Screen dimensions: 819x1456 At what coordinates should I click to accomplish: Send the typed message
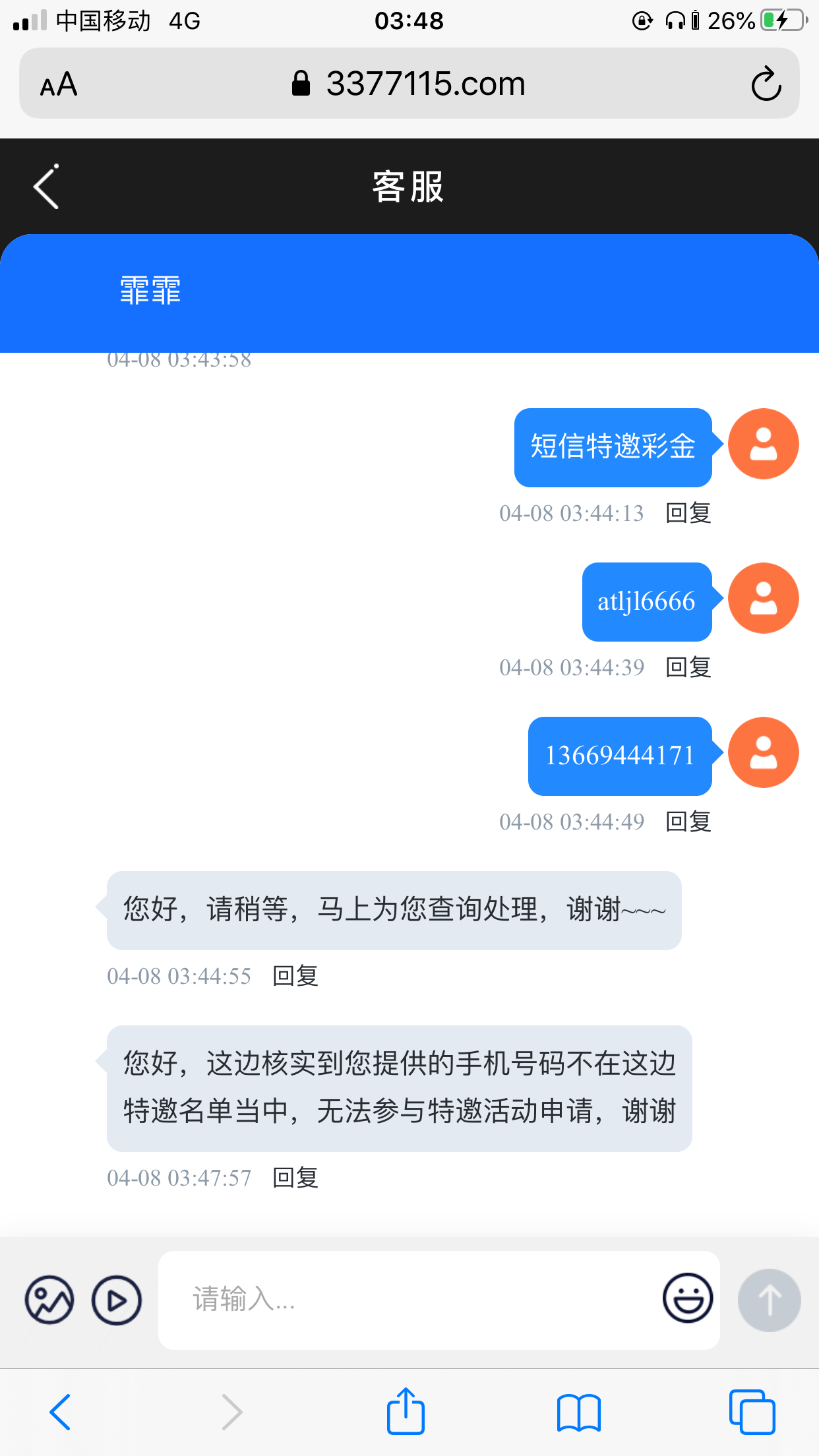[769, 1300]
